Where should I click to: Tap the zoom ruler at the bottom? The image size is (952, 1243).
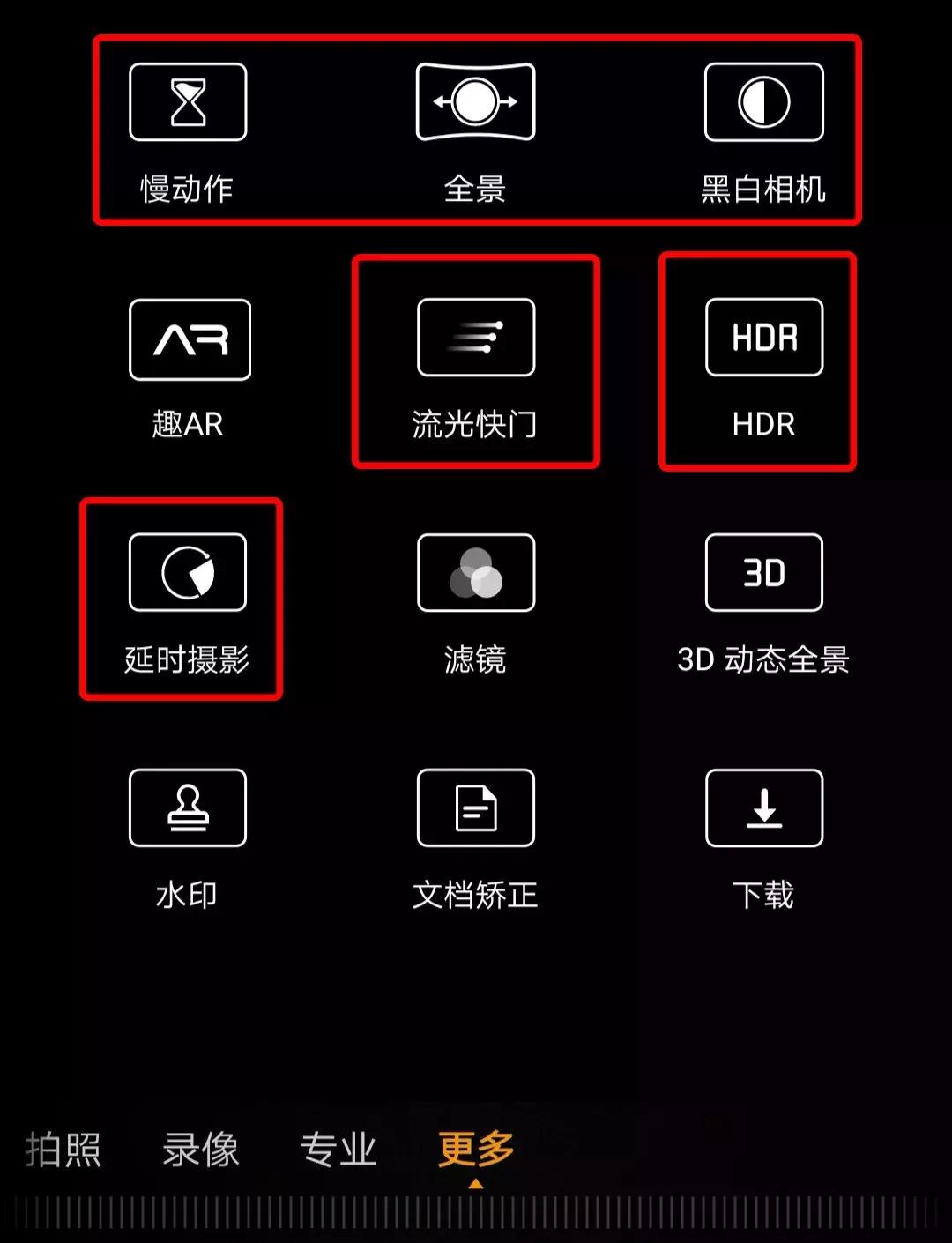pos(476,1221)
